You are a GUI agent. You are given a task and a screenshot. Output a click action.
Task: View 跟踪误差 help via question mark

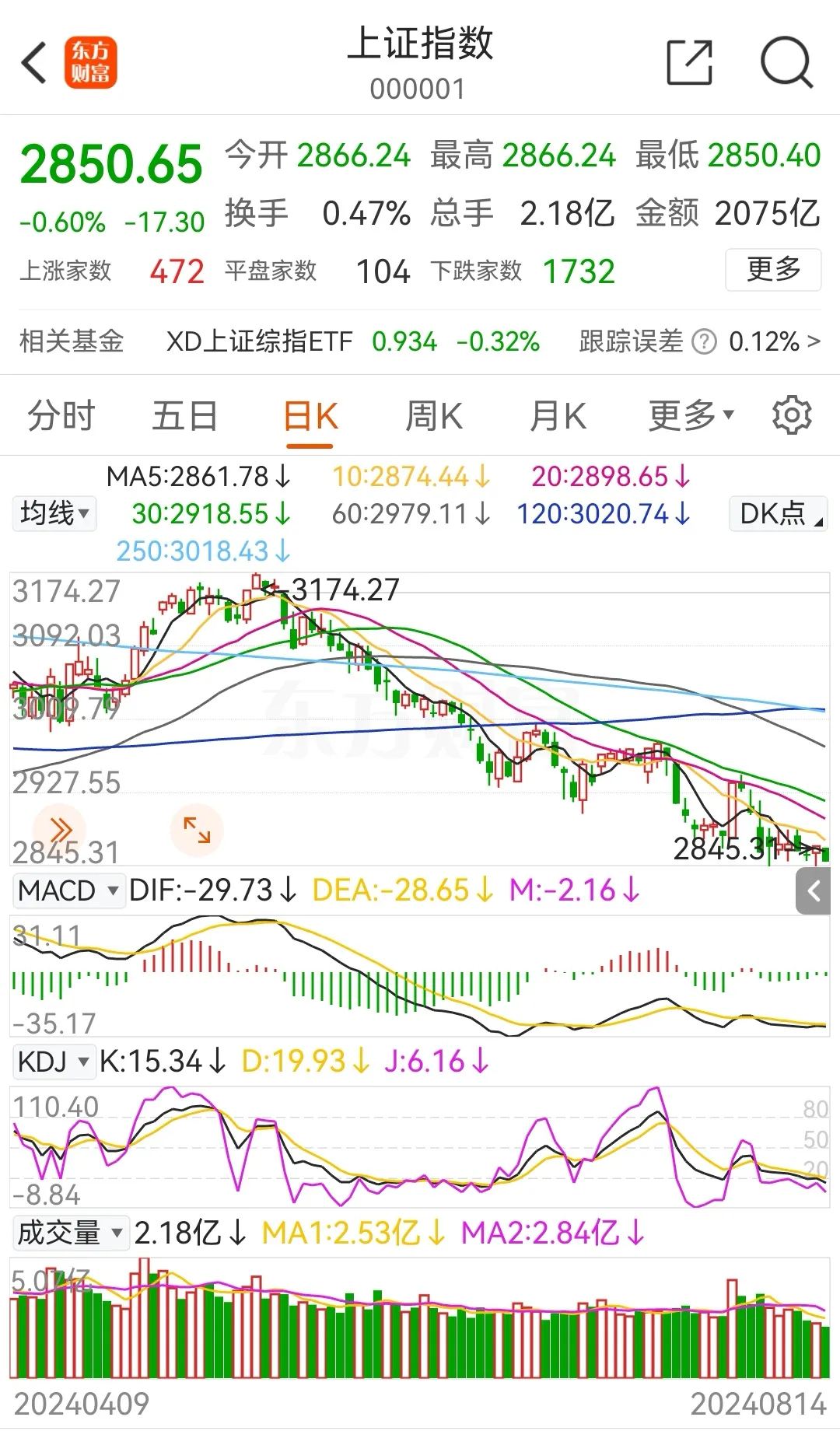tap(703, 341)
